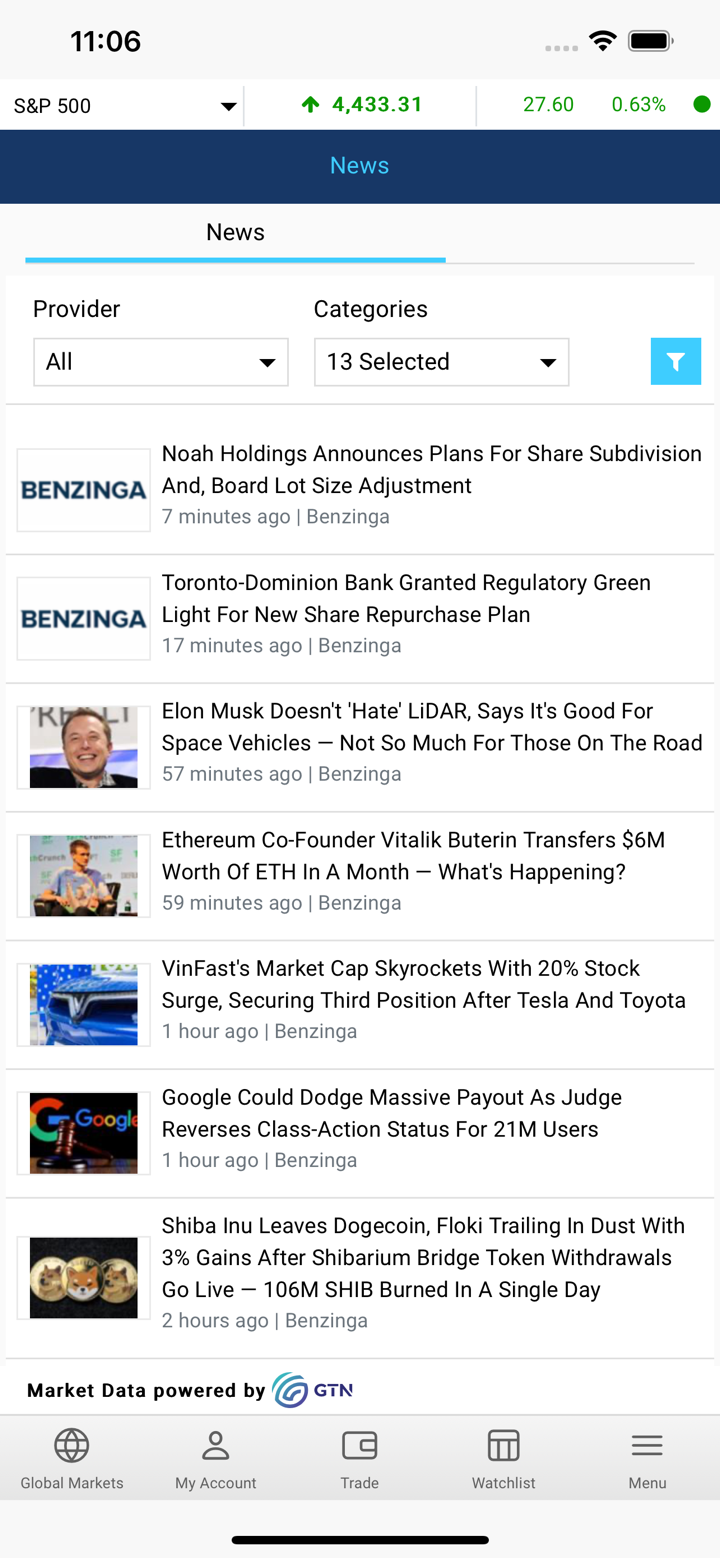Select the News tab

pos(235,233)
